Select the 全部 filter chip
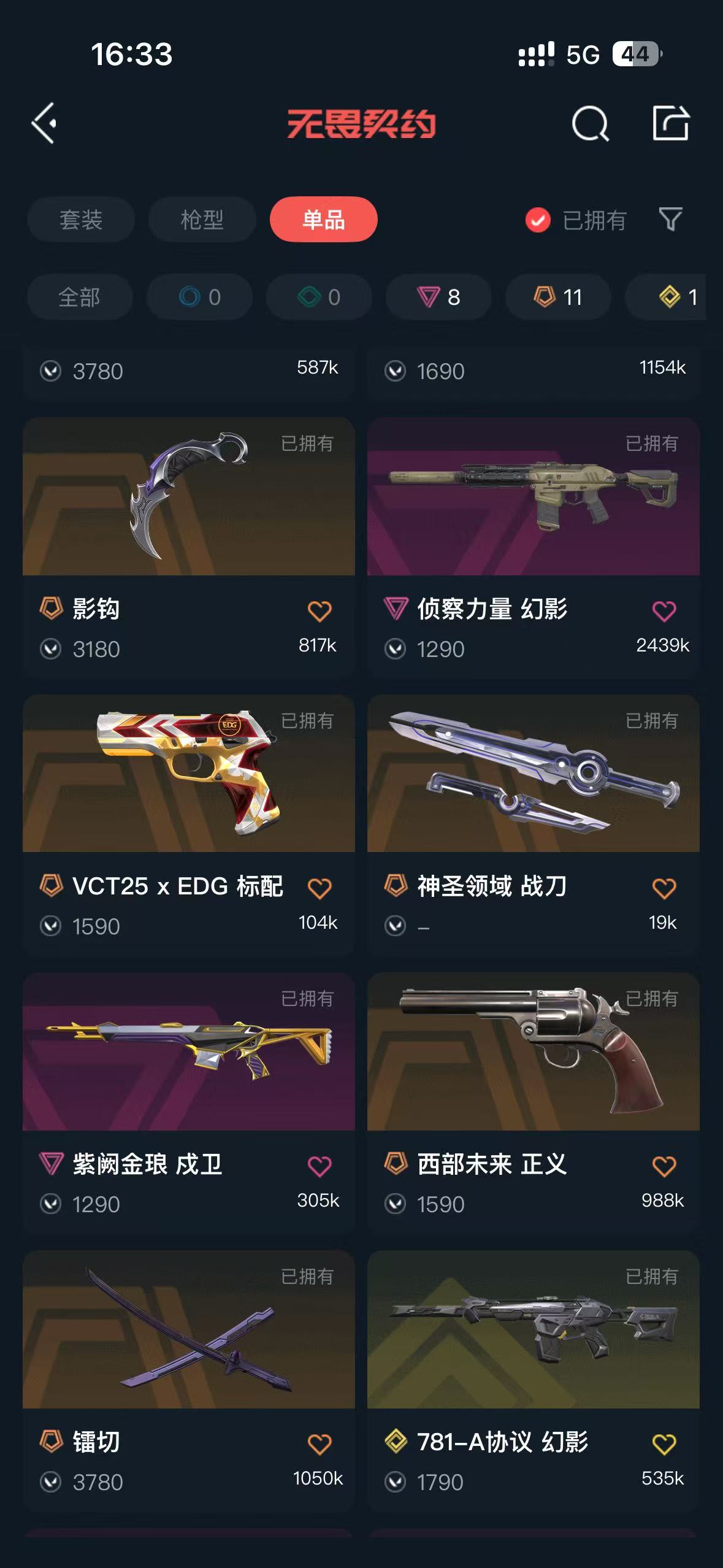723x1568 pixels. 79,298
